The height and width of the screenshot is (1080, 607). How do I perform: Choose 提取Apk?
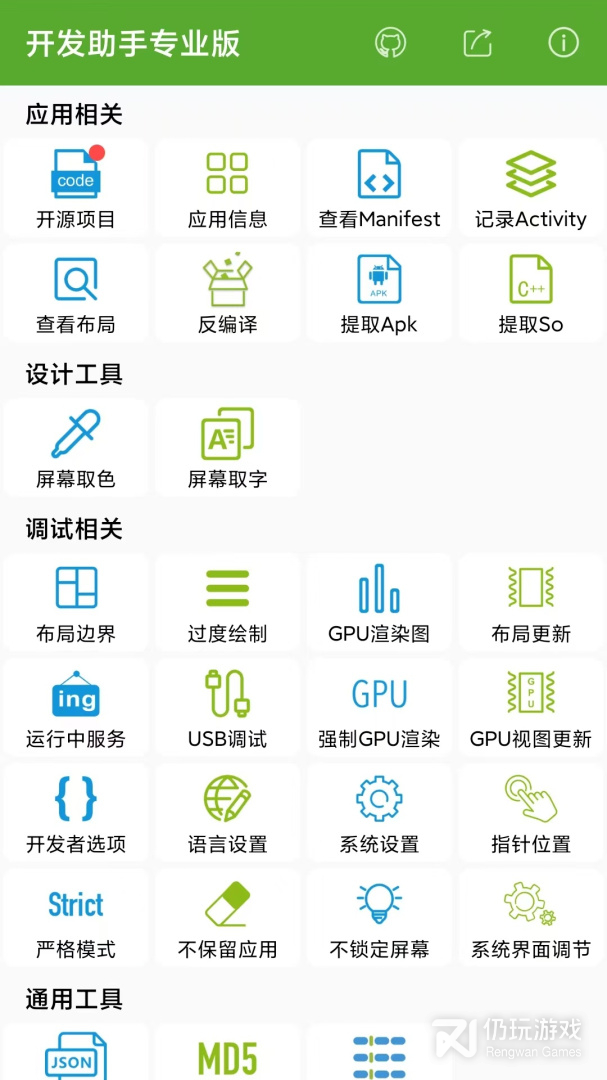coord(379,293)
